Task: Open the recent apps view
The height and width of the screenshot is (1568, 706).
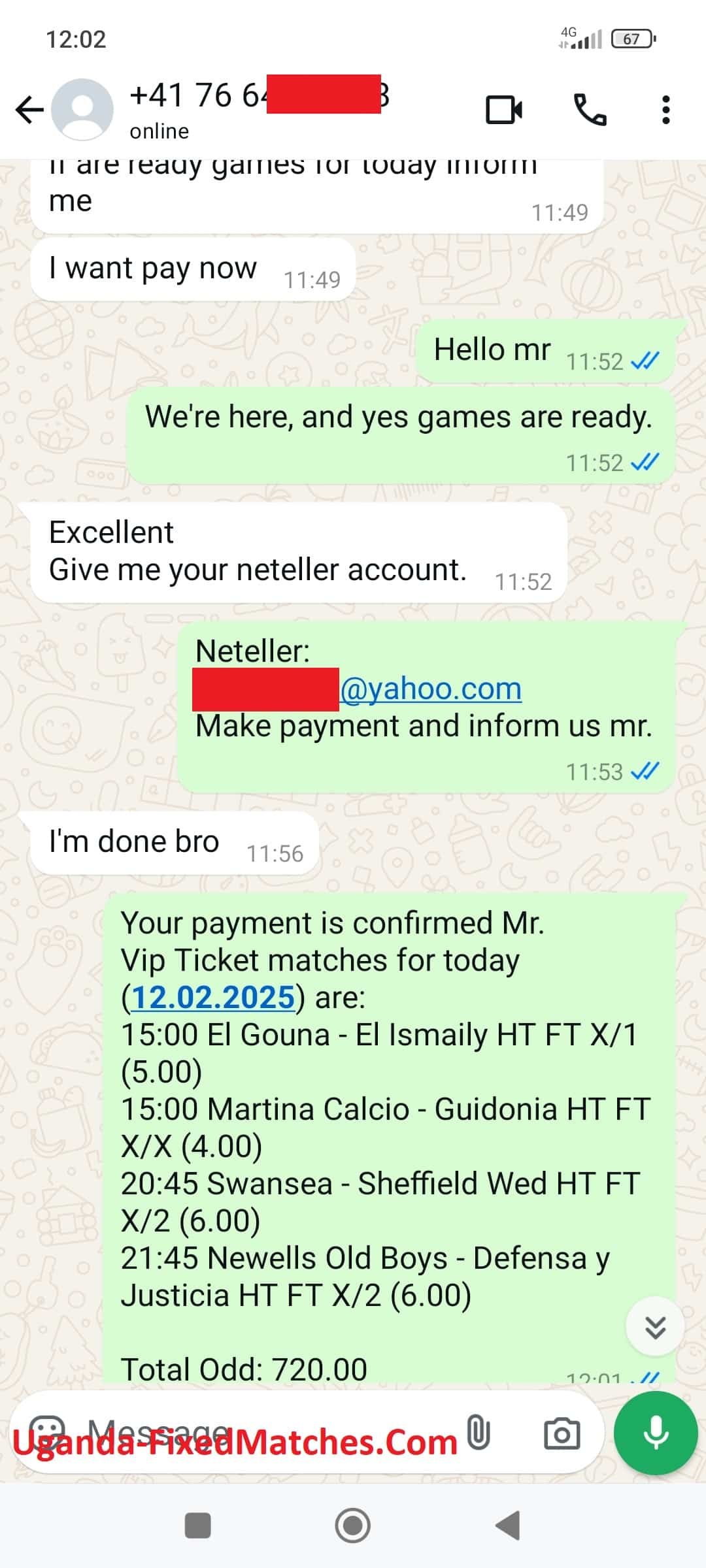Action: point(198,1526)
